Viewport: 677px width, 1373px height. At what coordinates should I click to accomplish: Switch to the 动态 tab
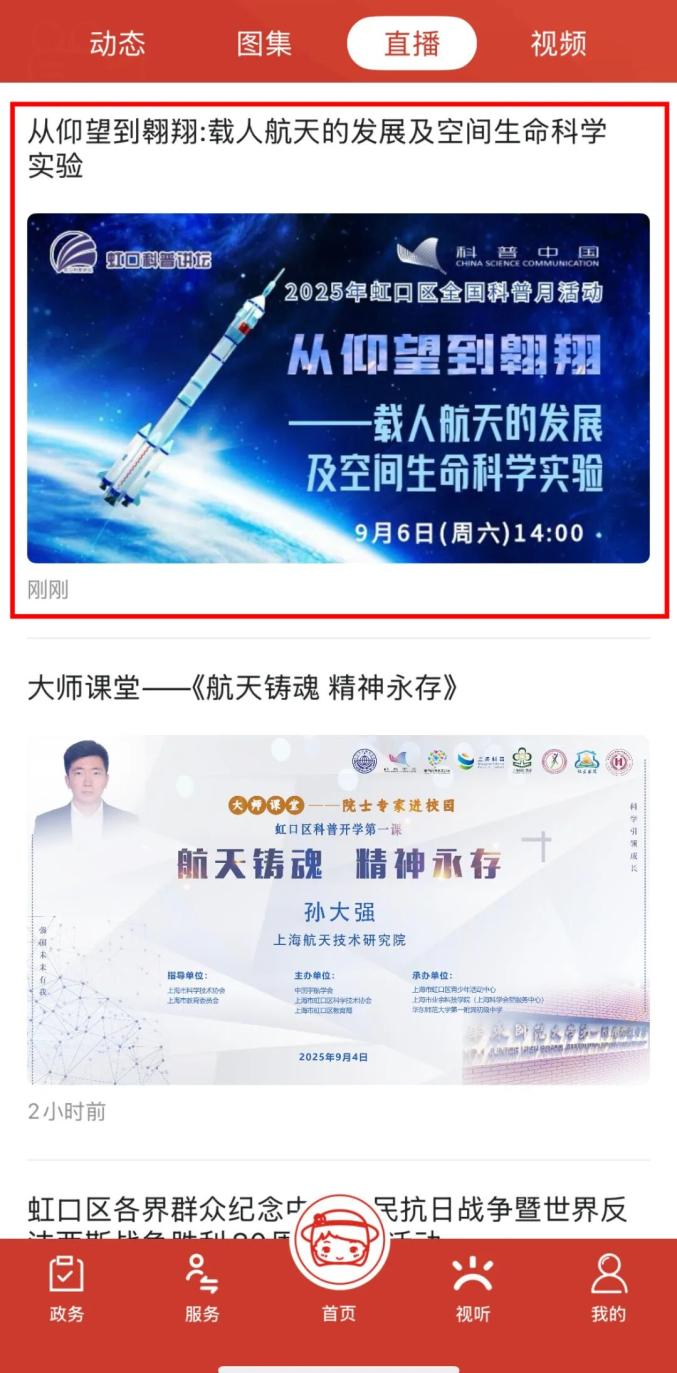[117, 43]
